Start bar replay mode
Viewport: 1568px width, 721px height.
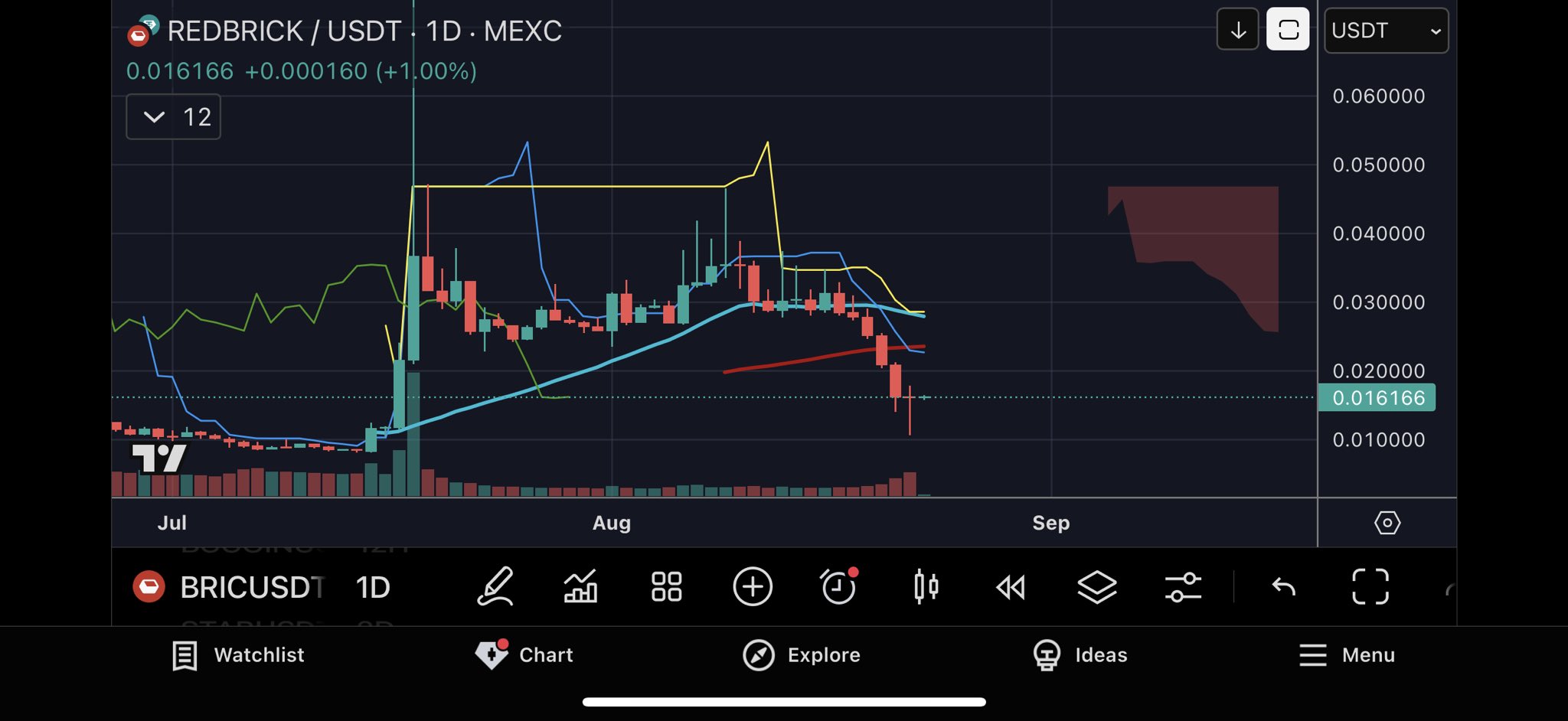click(1011, 588)
